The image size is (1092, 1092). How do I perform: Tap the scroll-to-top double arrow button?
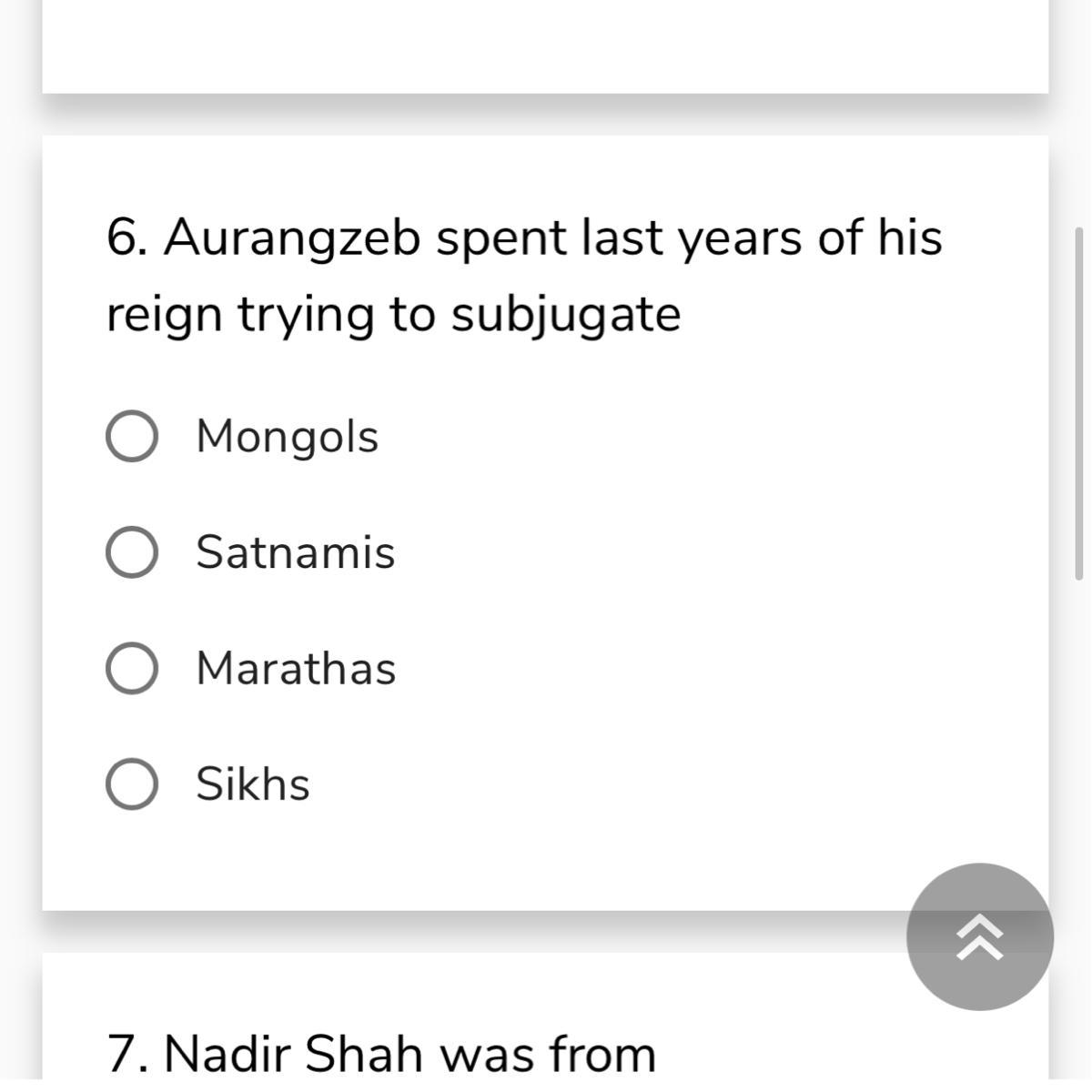coord(980,936)
